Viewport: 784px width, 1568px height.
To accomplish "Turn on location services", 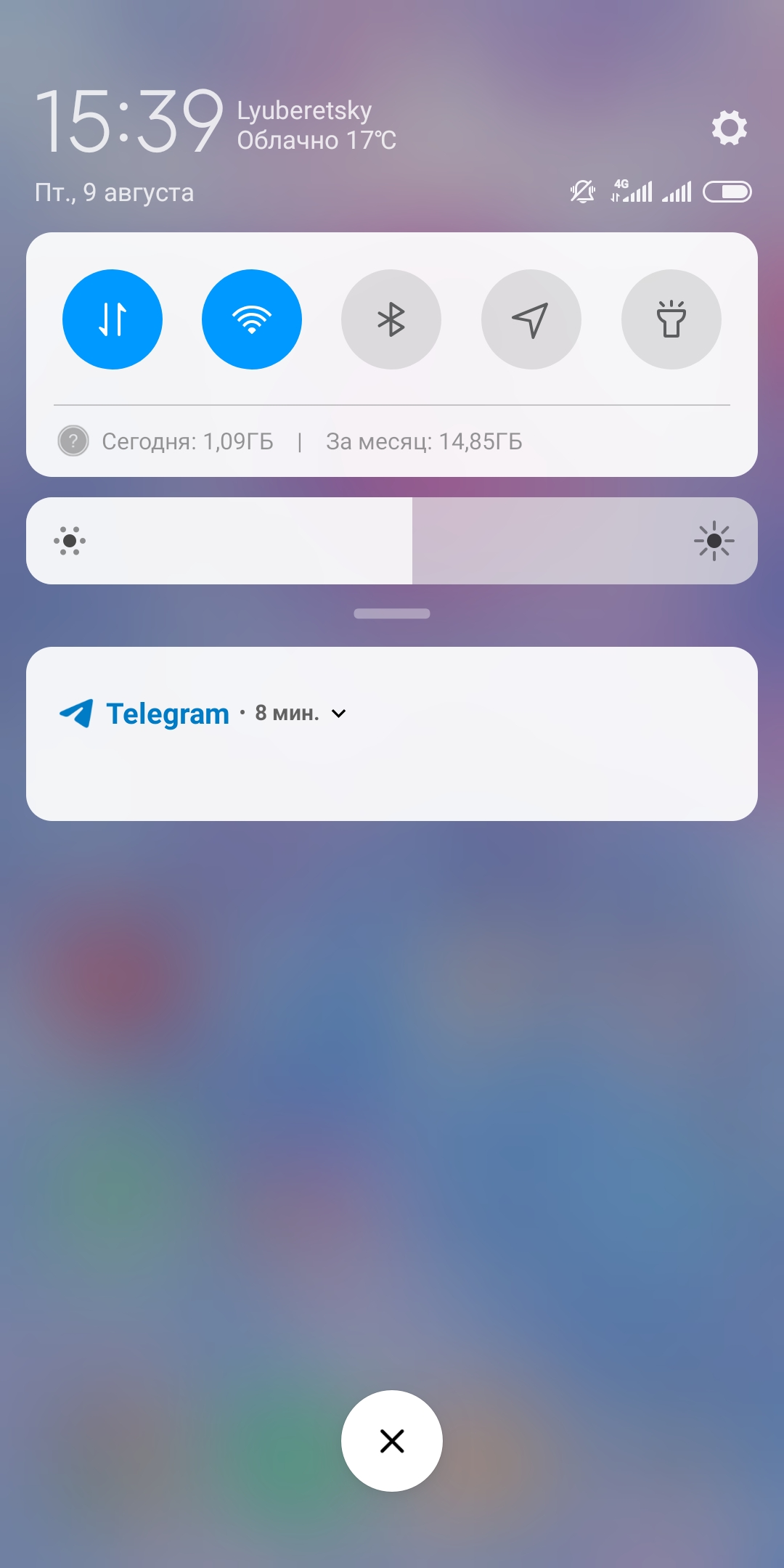I will 531,319.
